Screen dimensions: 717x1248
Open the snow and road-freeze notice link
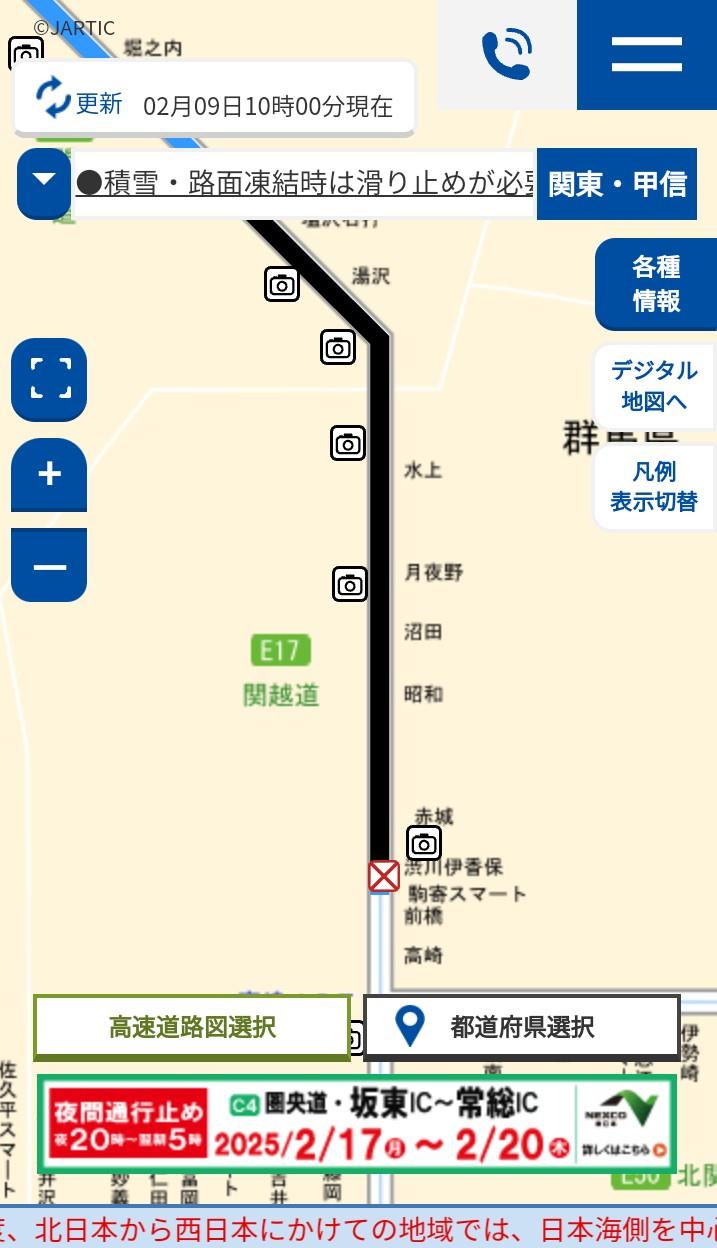pos(306,184)
